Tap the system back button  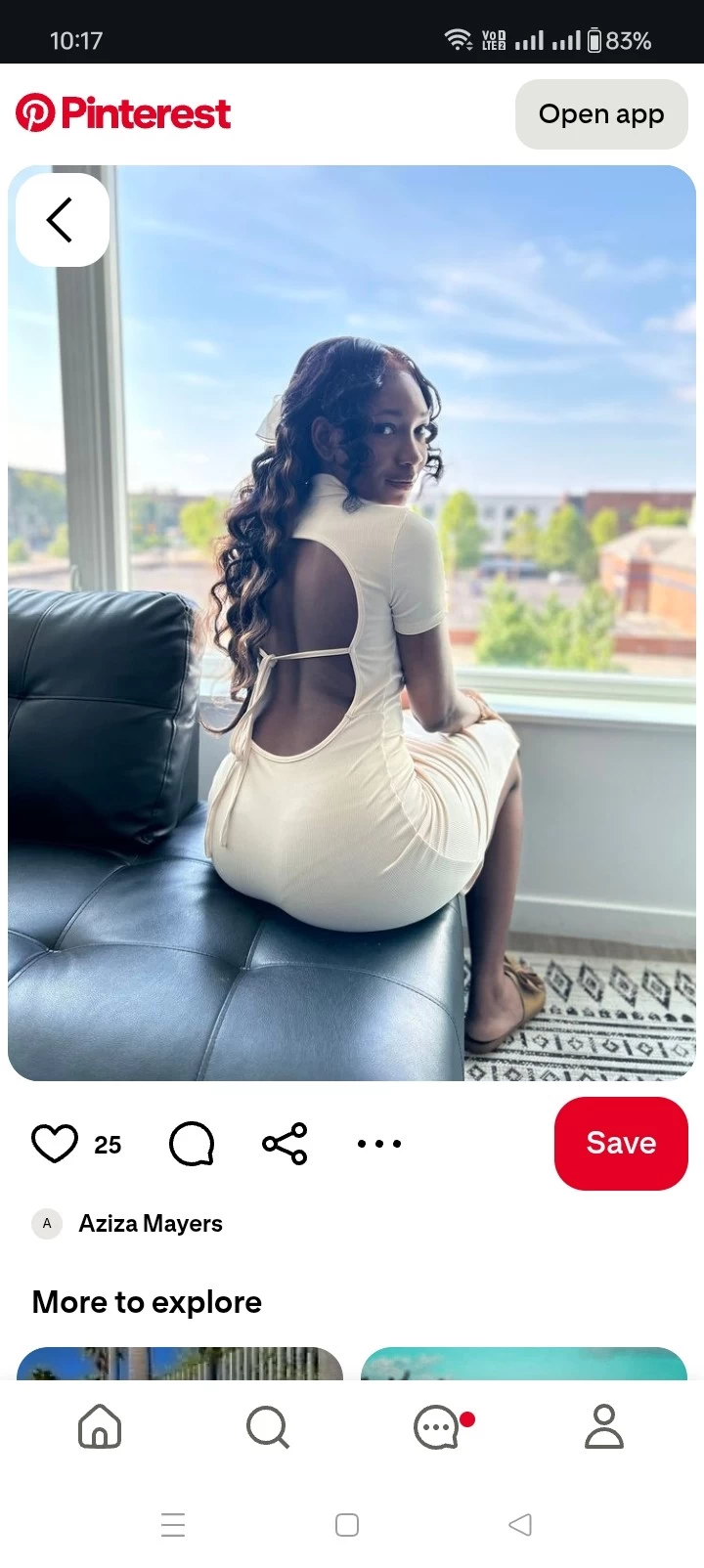pyautogui.click(x=520, y=1525)
